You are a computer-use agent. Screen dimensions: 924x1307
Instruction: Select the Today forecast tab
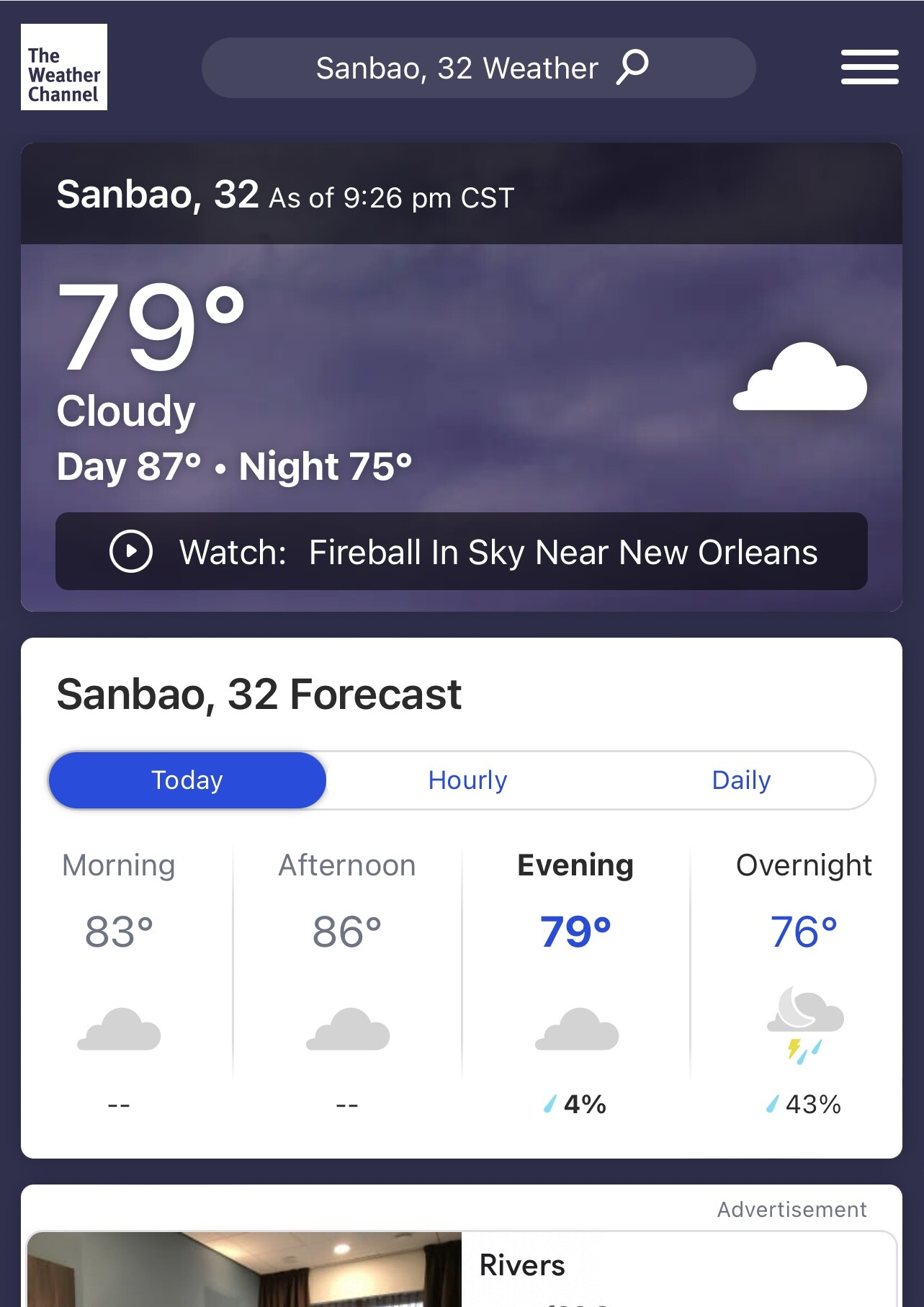(x=187, y=780)
